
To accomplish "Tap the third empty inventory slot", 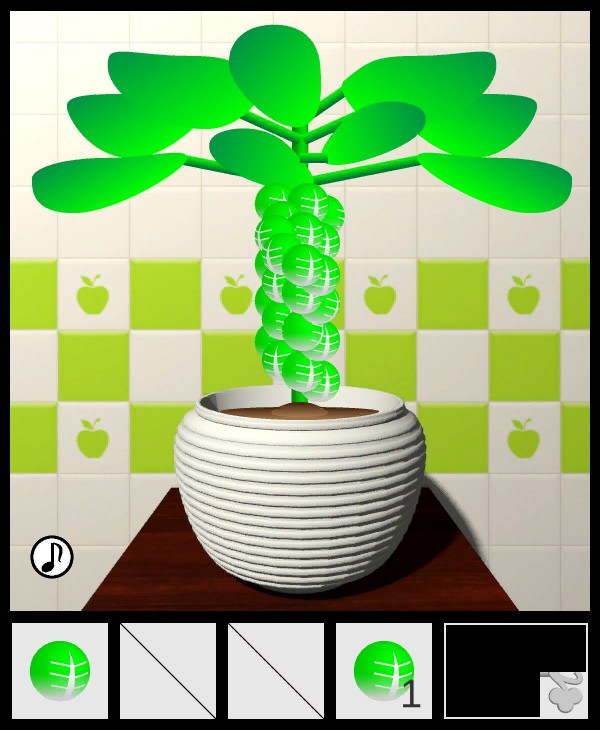I will point(276,671).
